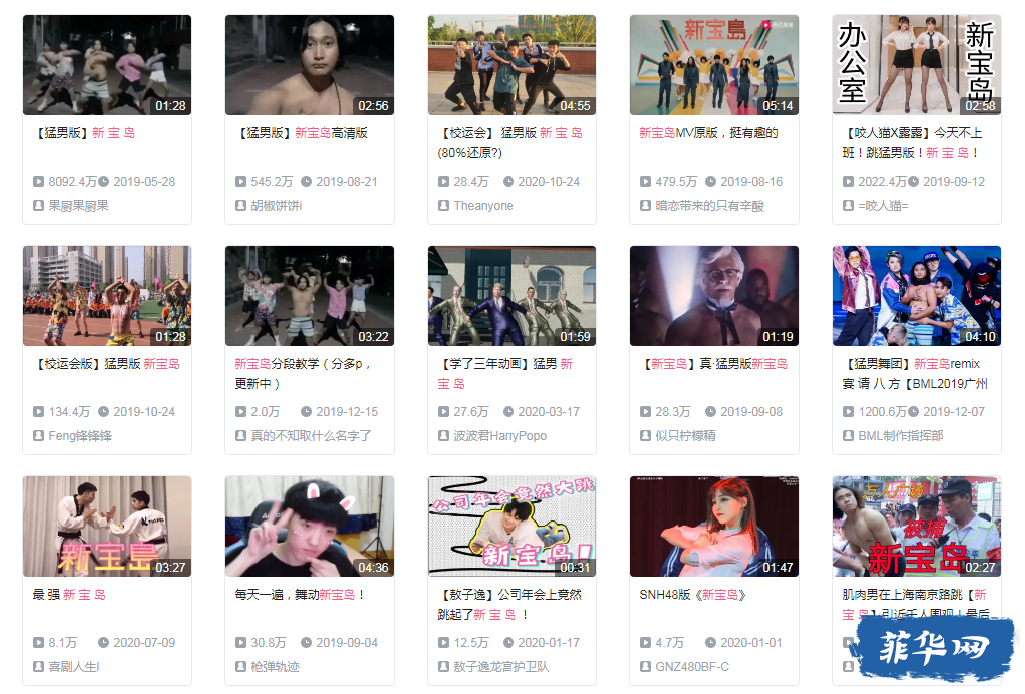
Task: Open 【校运会版】猛男版新宝岛 by Feng锋锋锋
Action: tap(106, 296)
